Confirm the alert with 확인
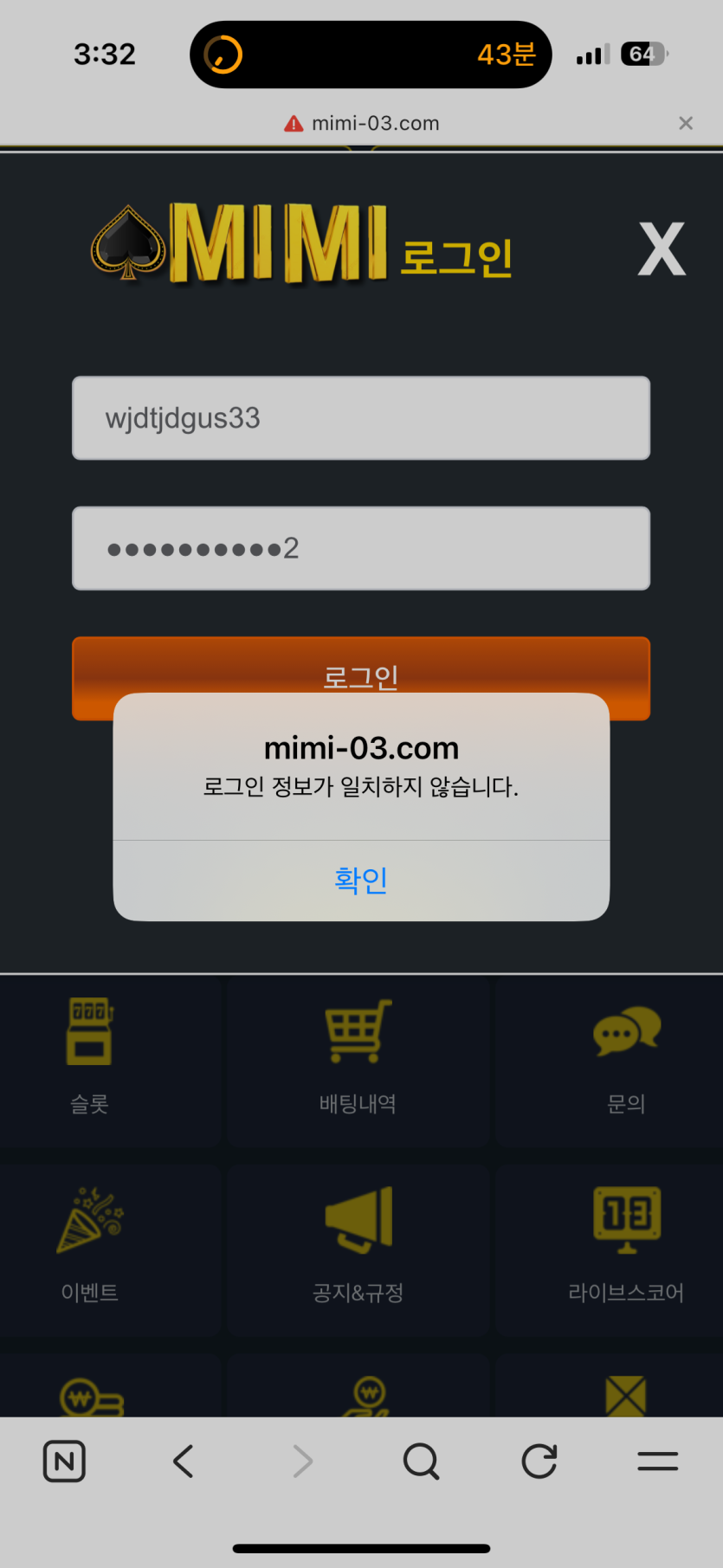Image resolution: width=723 pixels, height=1568 pixels. pyautogui.click(x=361, y=880)
